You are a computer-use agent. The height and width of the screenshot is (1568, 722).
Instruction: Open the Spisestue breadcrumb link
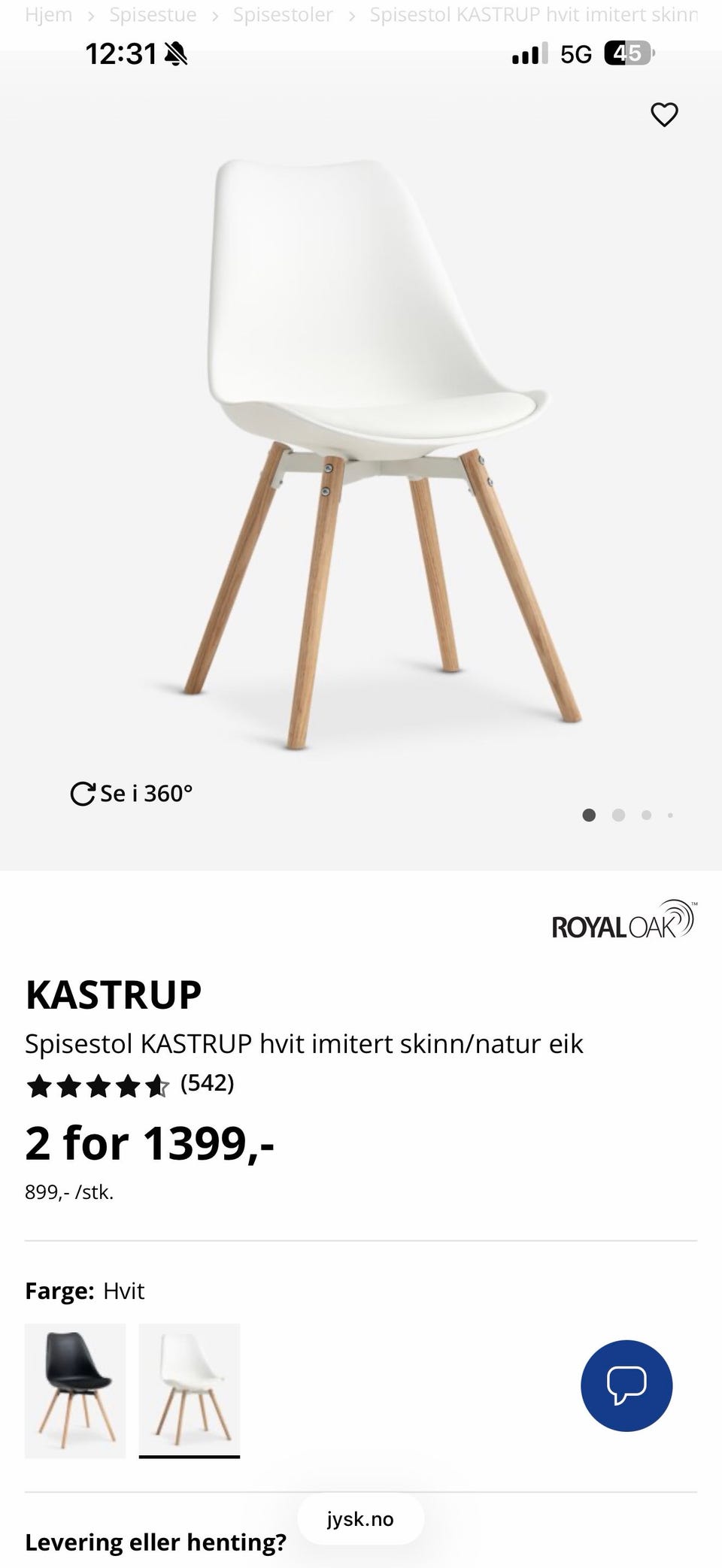tap(153, 14)
